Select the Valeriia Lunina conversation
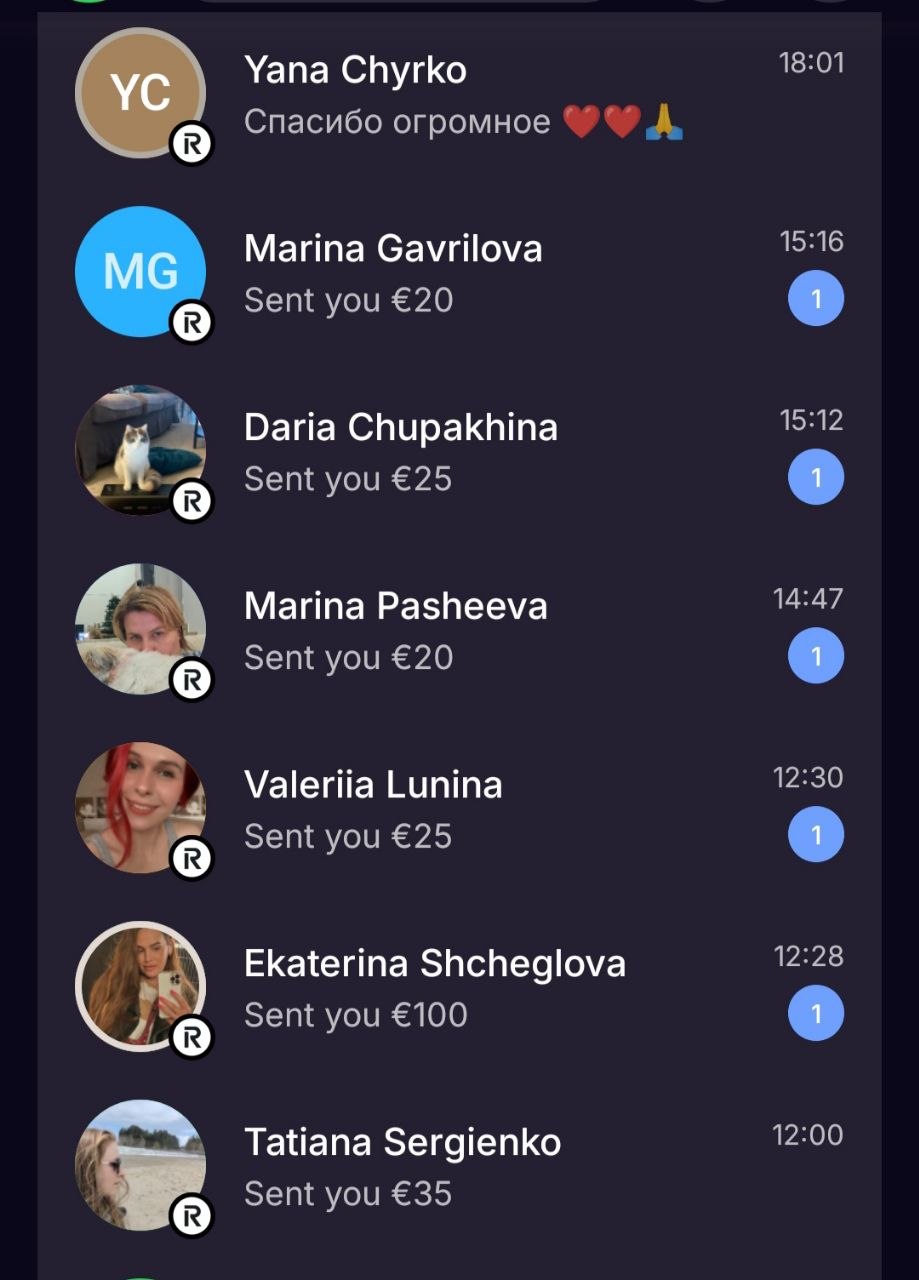Image resolution: width=919 pixels, height=1280 pixels. [460, 809]
